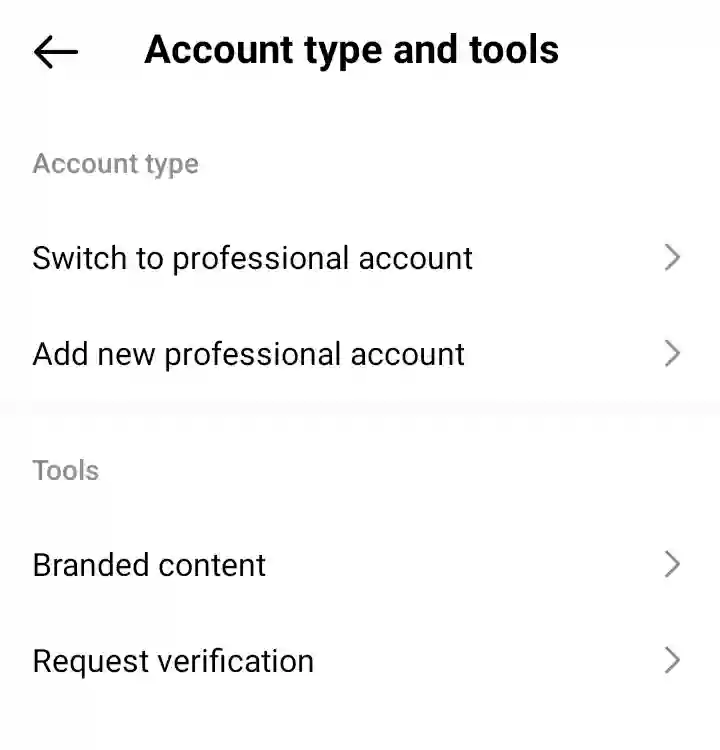Open Switch to professional account
Viewport: 720px width, 750px height.
(x=253, y=258)
